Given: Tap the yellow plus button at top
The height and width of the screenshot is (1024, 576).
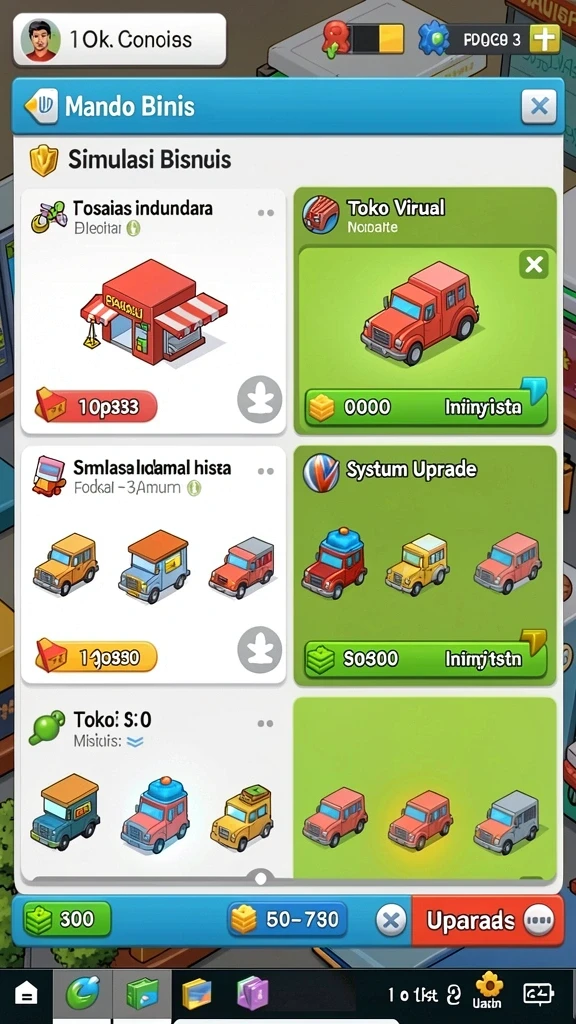Looking at the screenshot, I should coord(544,39).
